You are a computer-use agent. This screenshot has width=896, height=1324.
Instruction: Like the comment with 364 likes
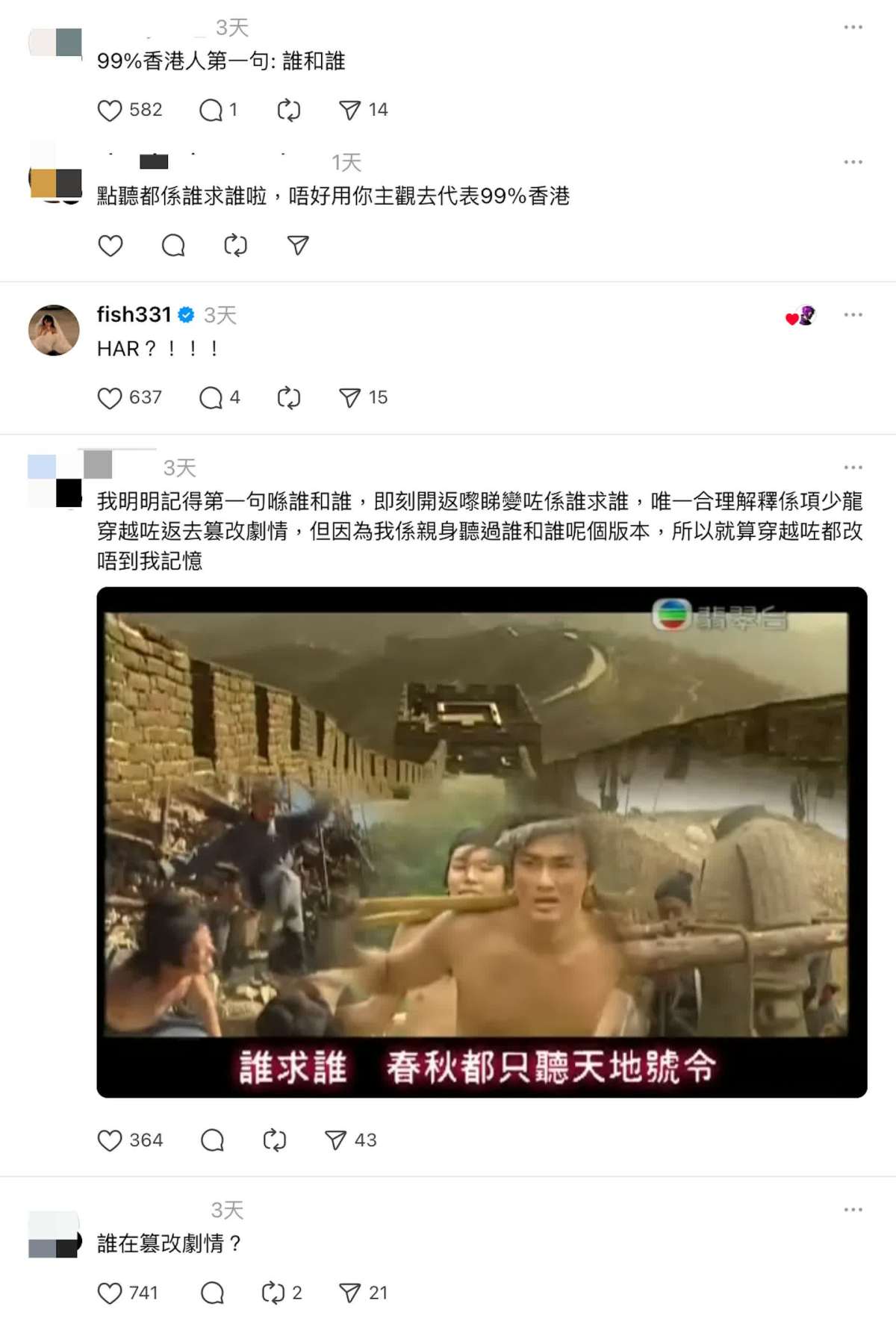pyautogui.click(x=110, y=1140)
